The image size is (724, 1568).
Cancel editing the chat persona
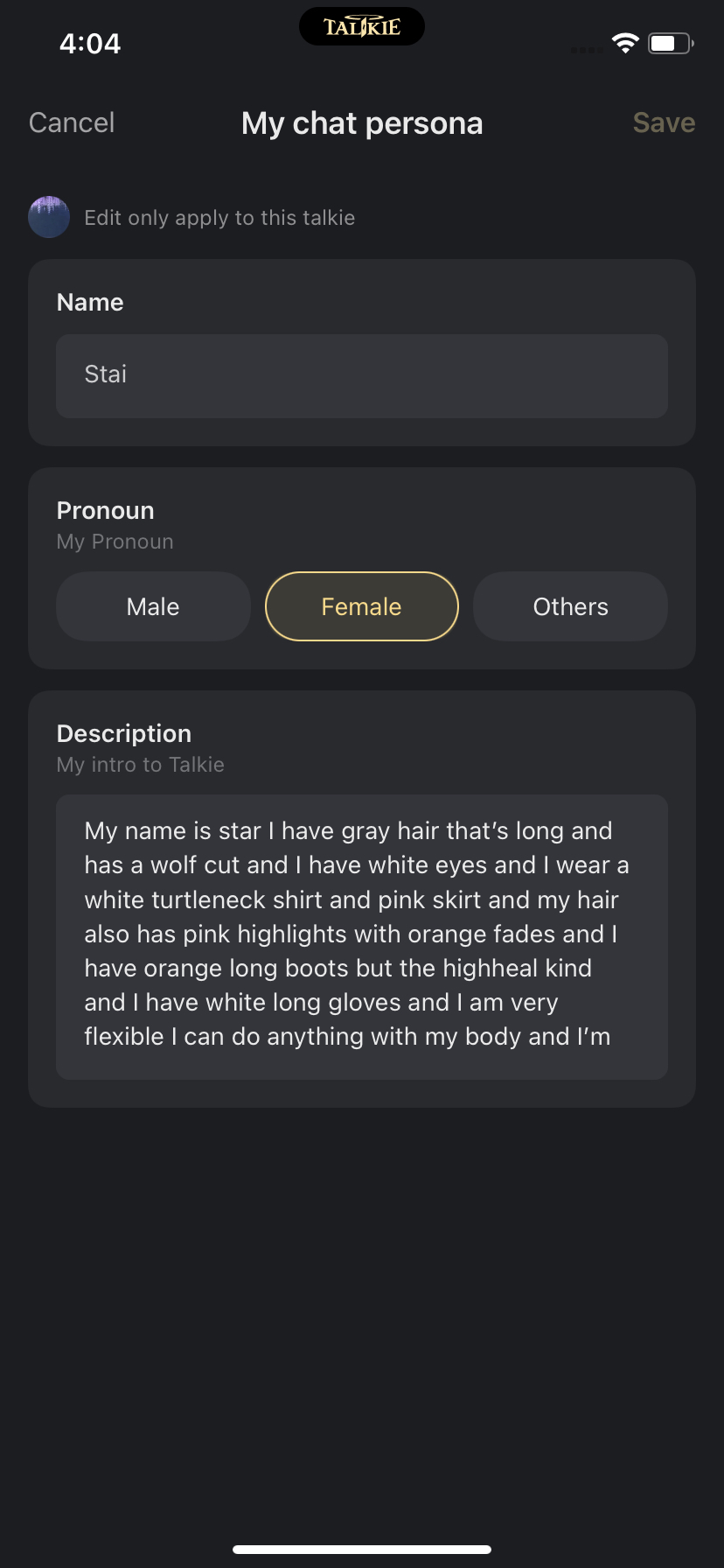72,122
